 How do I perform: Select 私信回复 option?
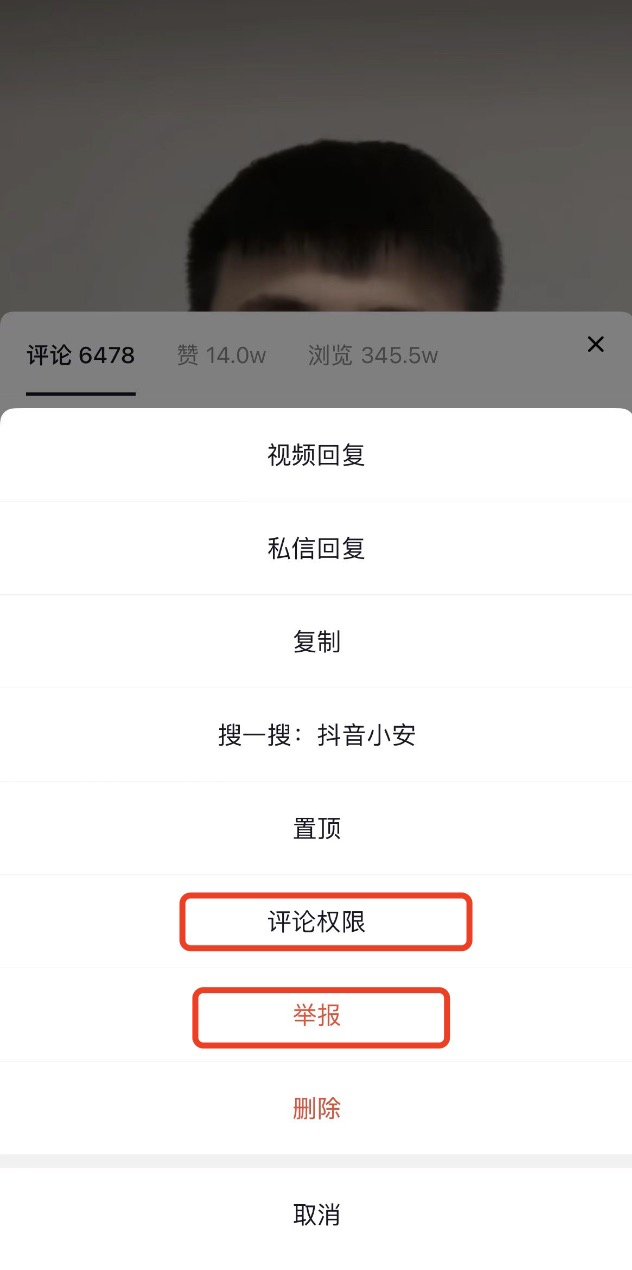316,548
